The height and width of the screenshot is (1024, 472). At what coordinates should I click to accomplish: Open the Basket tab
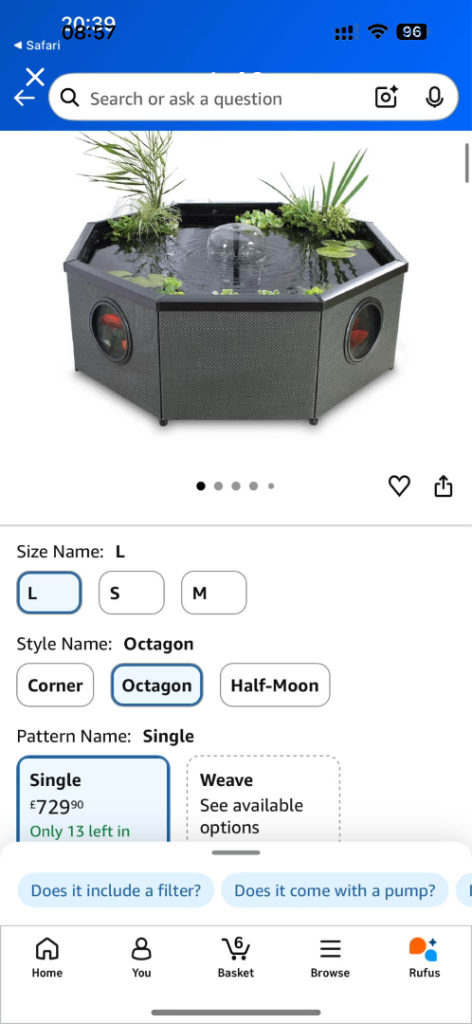(236, 957)
